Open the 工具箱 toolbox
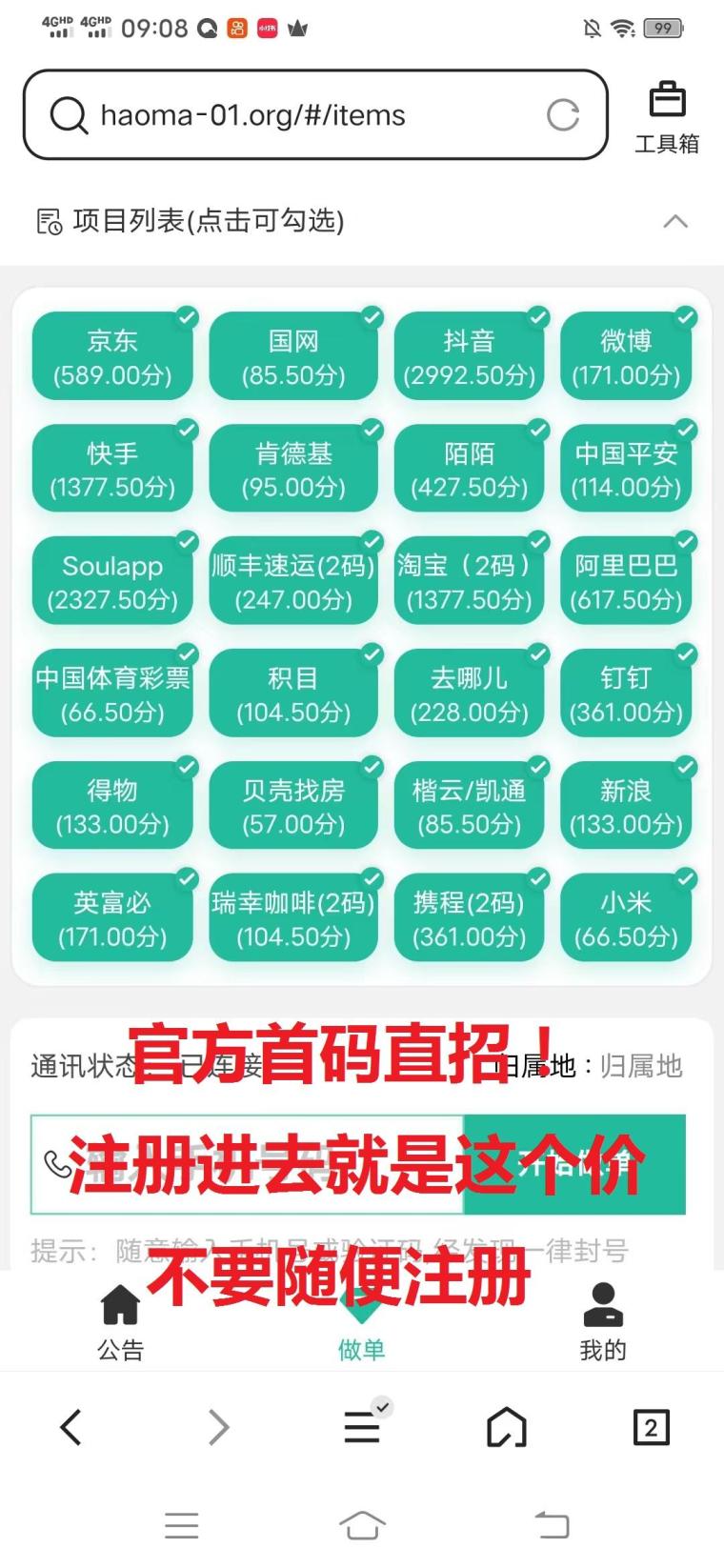724x1568 pixels. [x=666, y=116]
